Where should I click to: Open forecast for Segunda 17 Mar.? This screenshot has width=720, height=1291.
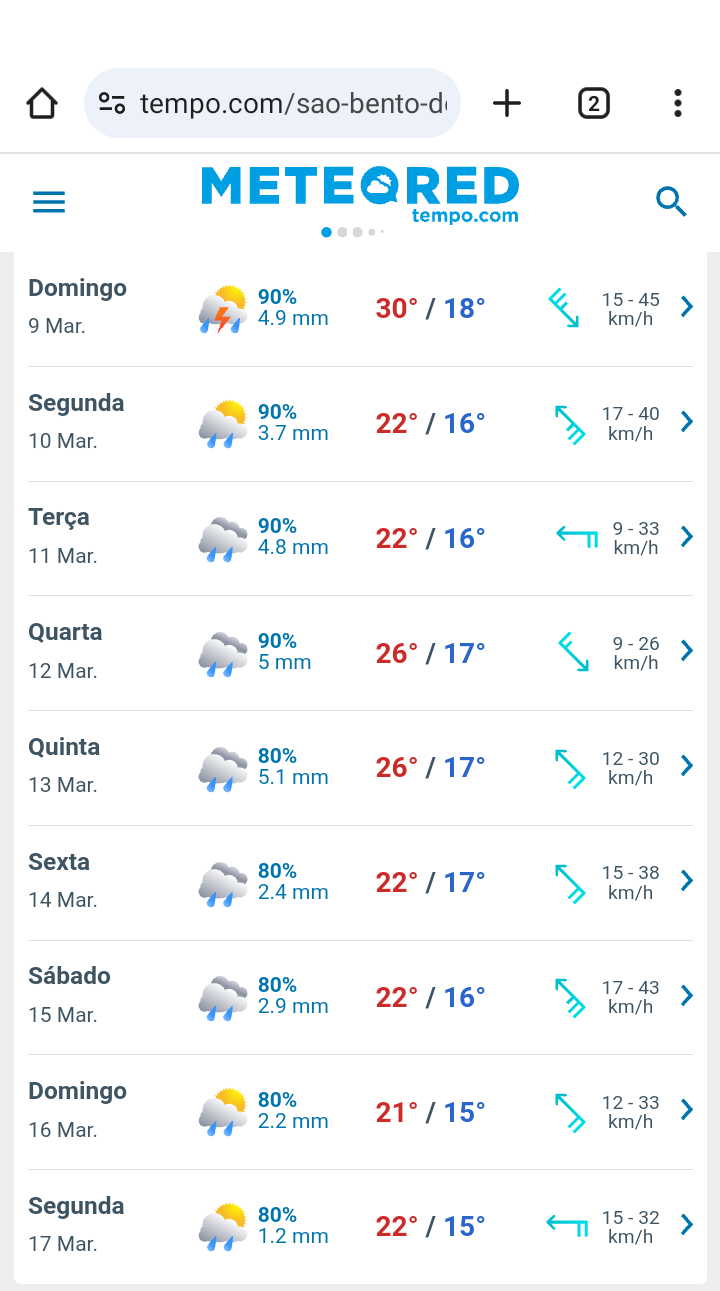click(360, 1226)
